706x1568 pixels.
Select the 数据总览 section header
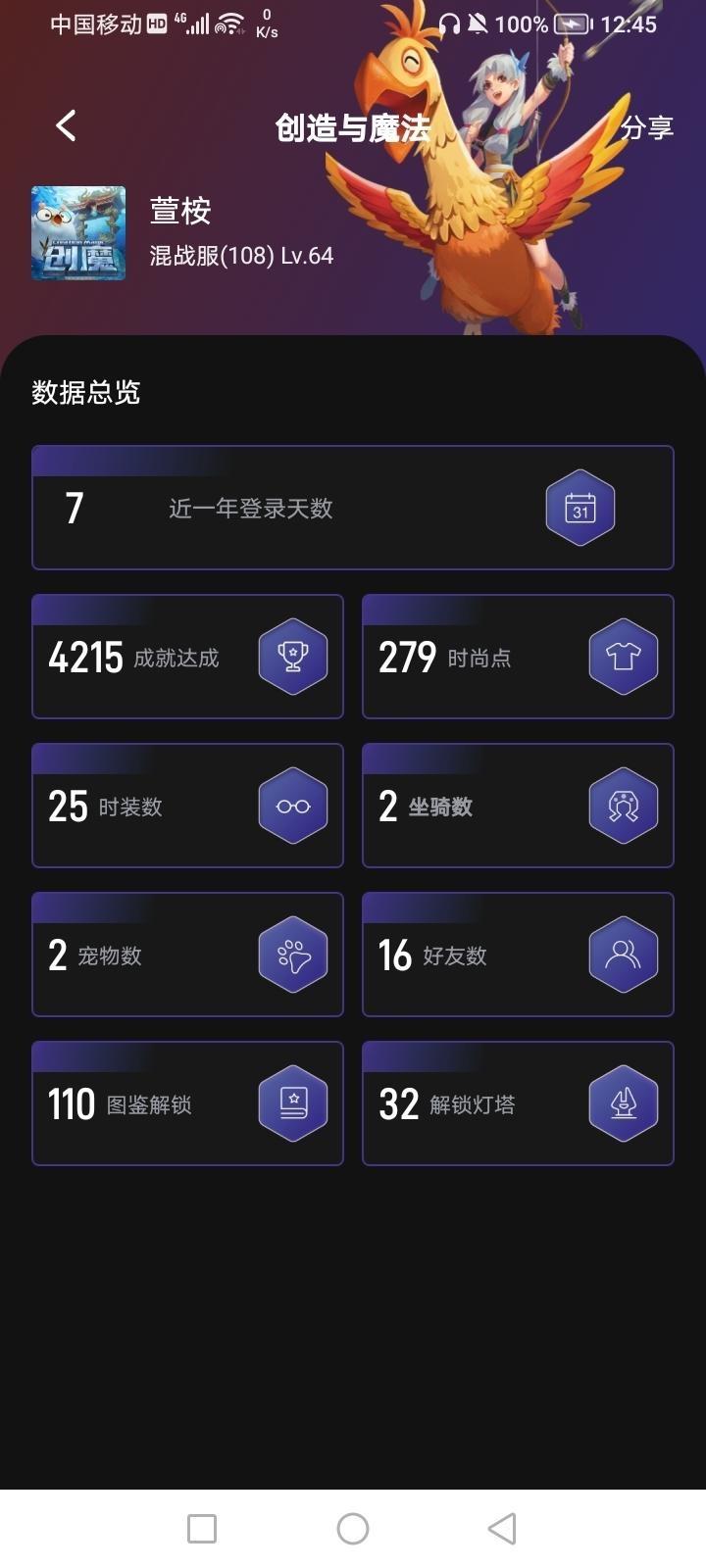click(83, 392)
